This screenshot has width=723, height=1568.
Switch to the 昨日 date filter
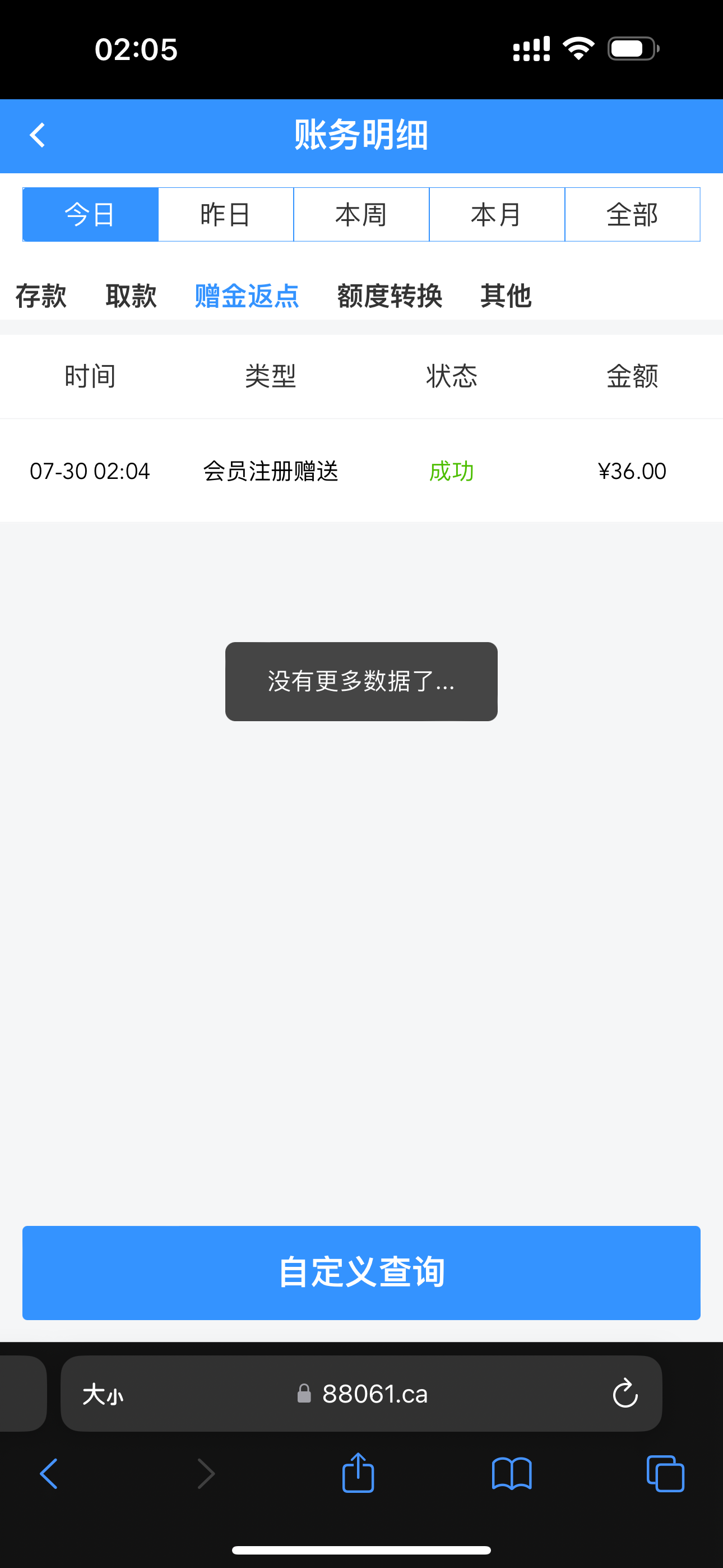[x=226, y=215]
